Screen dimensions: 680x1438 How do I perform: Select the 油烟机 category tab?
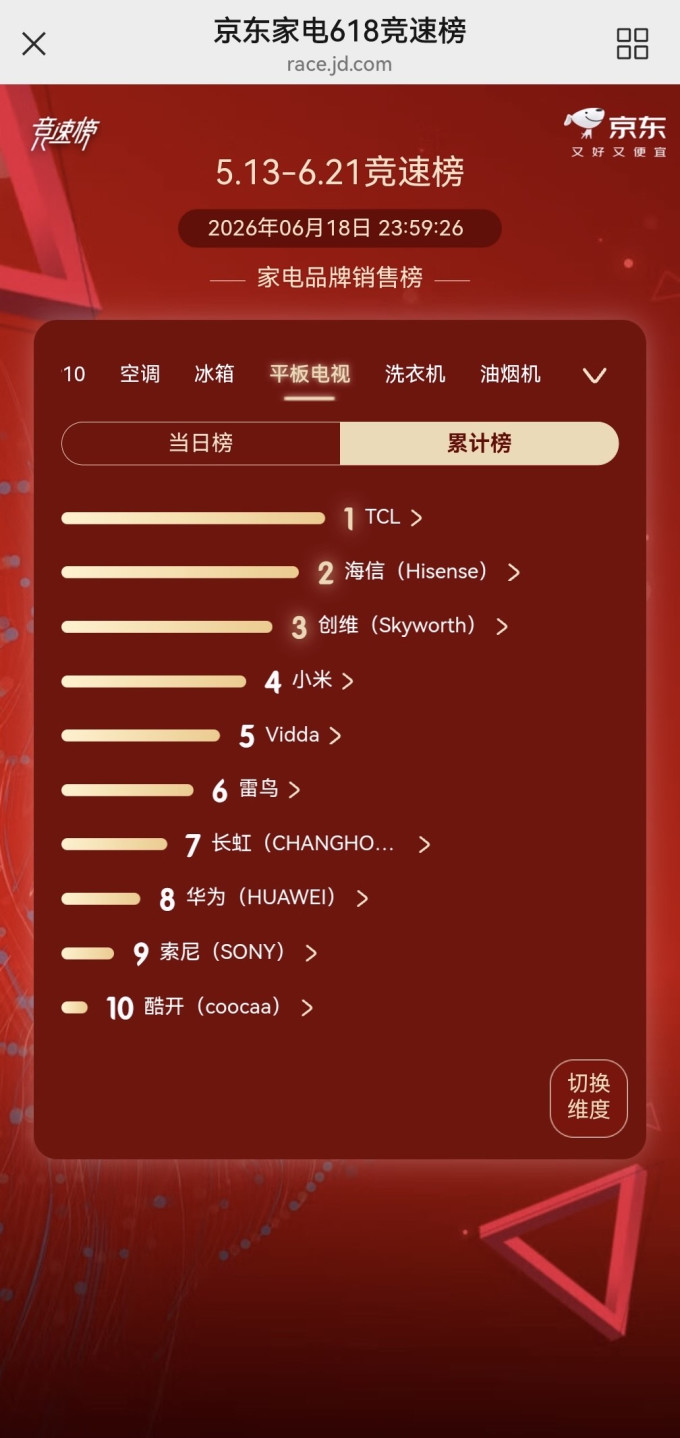[x=510, y=374]
